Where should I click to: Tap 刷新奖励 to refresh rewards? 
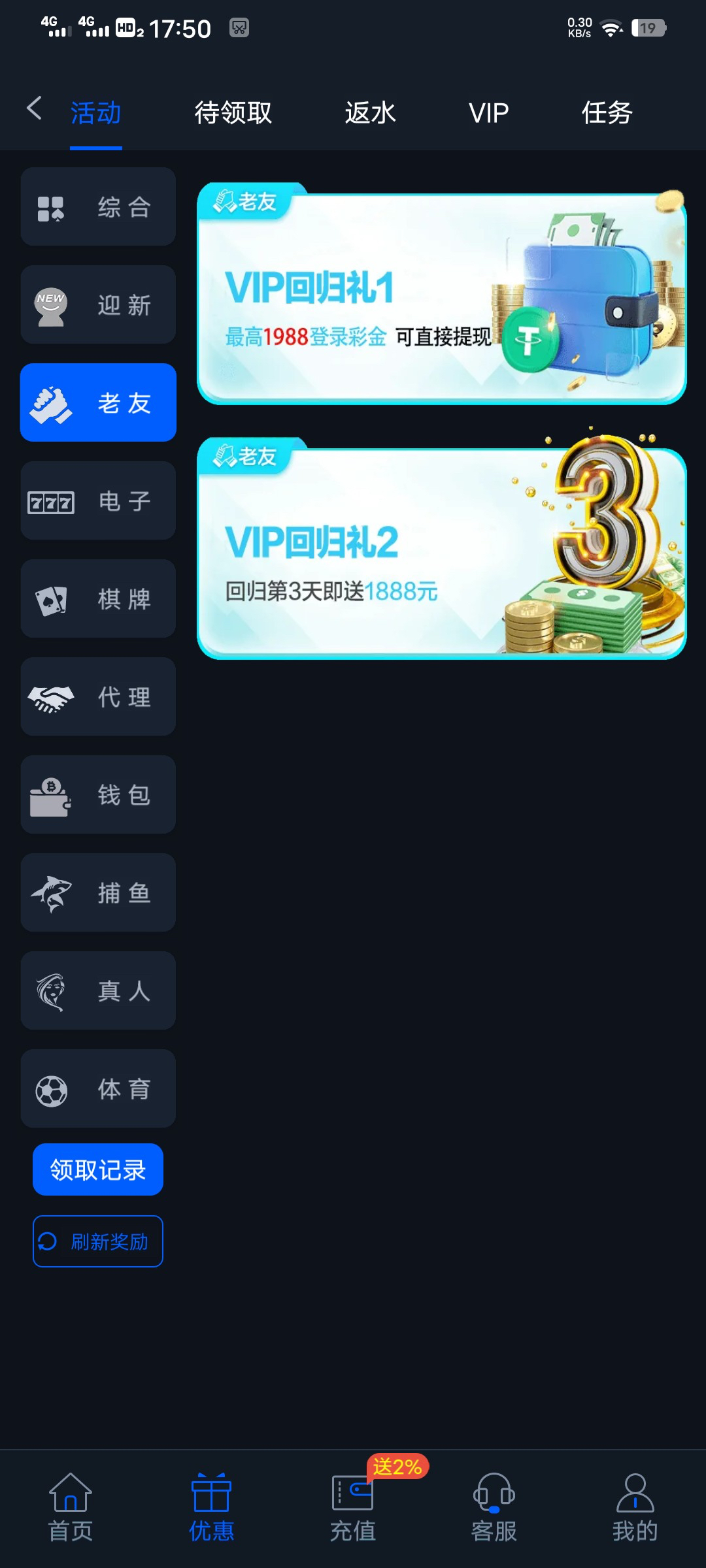98,1241
